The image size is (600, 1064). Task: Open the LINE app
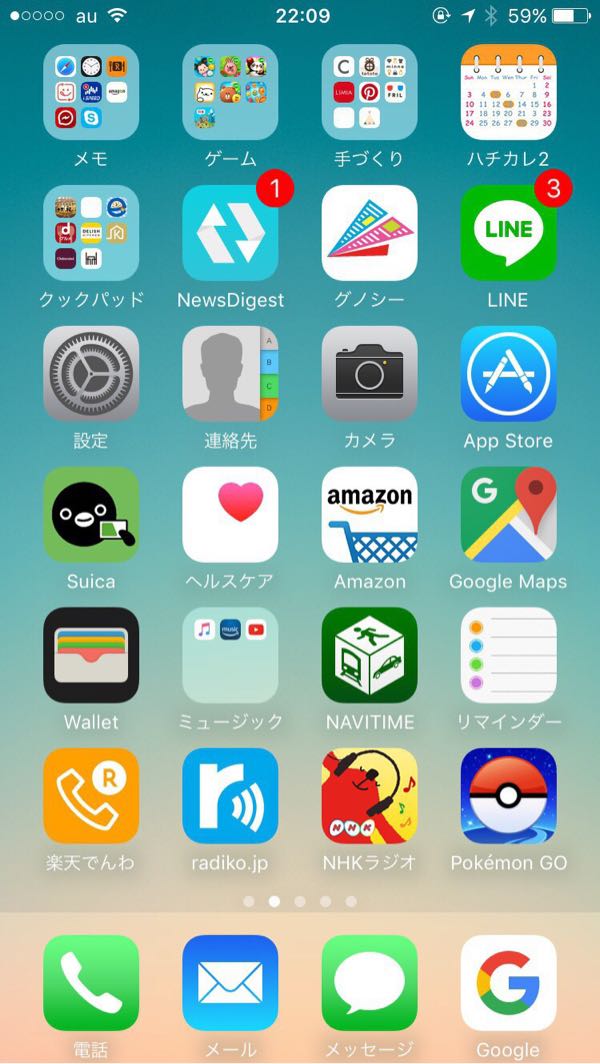(x=508, y=233)
